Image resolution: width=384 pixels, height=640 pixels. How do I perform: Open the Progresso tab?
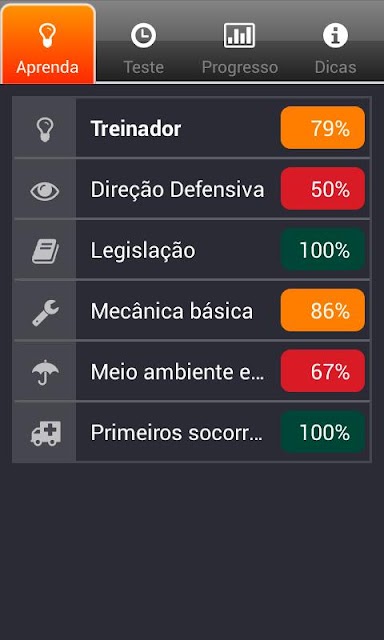tap(240, 41)
